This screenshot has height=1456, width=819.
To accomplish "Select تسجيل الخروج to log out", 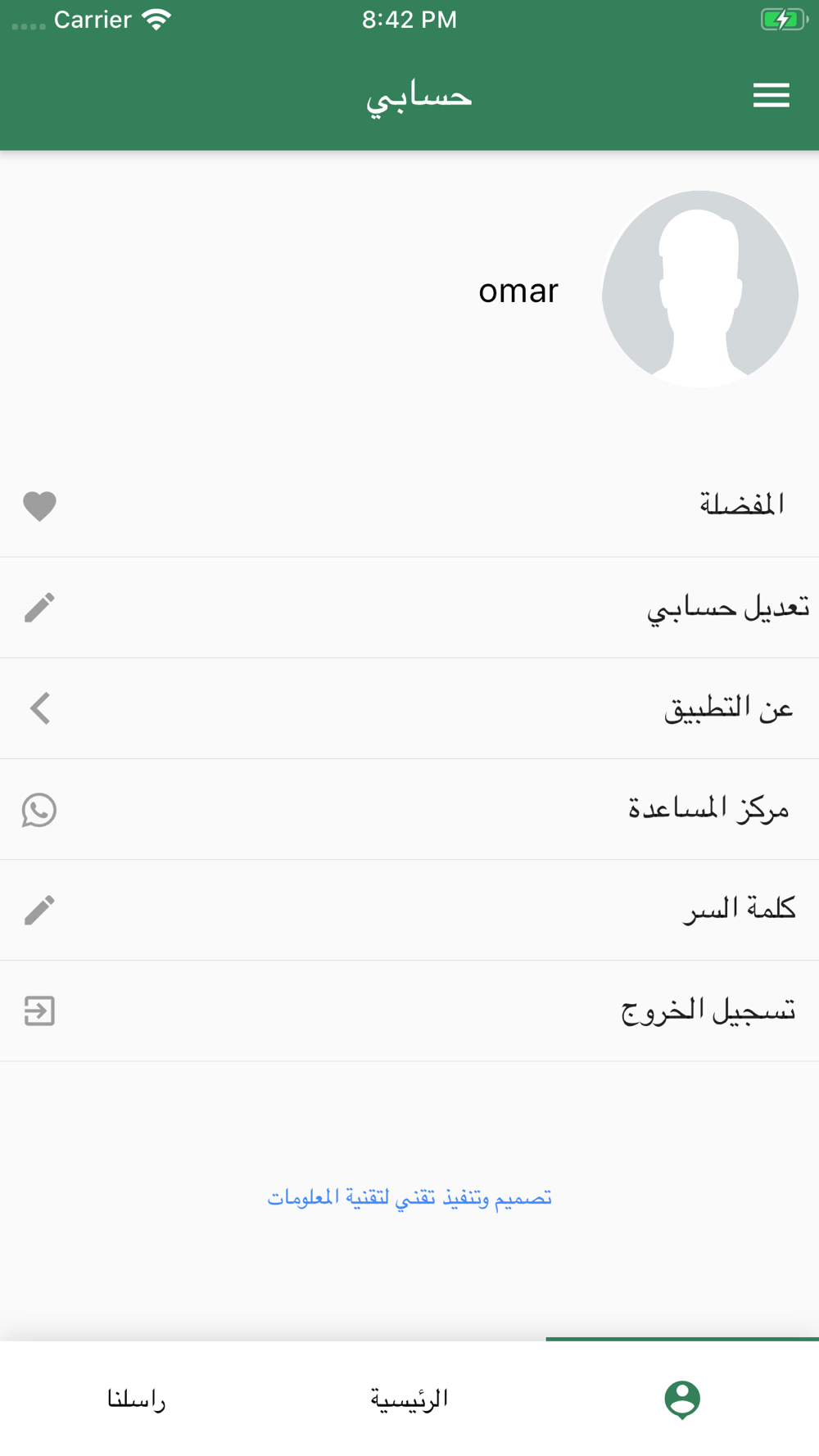I will 409,1011.
